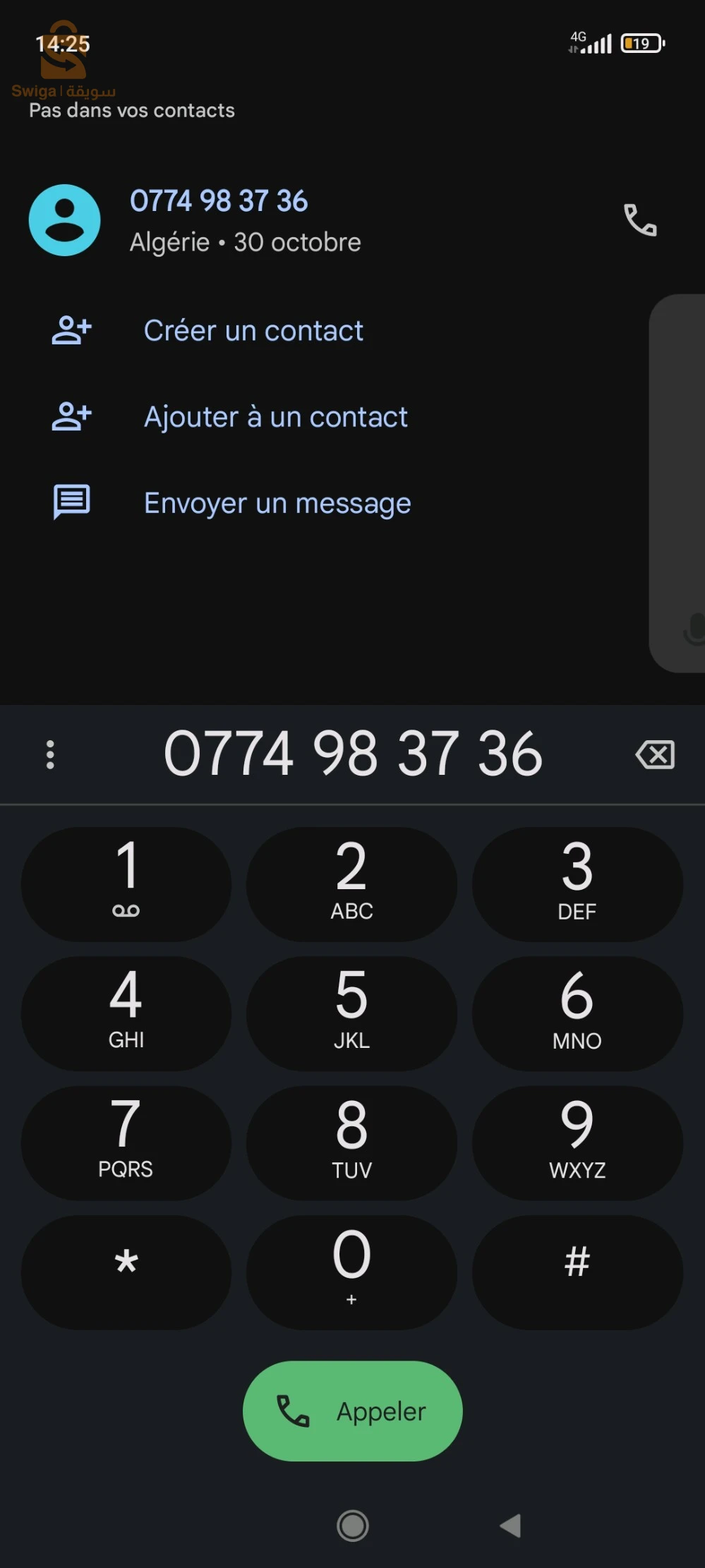Go back with system back arrow
The width and height of the screenshot is (705, 1568).
coord(510,1526)
